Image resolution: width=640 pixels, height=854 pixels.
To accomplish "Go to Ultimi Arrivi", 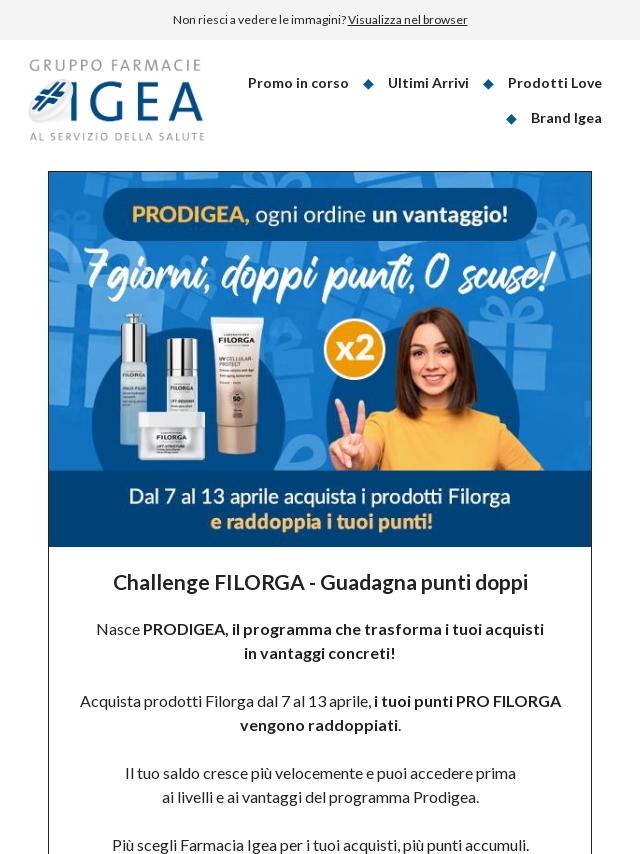I will click(x=428, y=83).
